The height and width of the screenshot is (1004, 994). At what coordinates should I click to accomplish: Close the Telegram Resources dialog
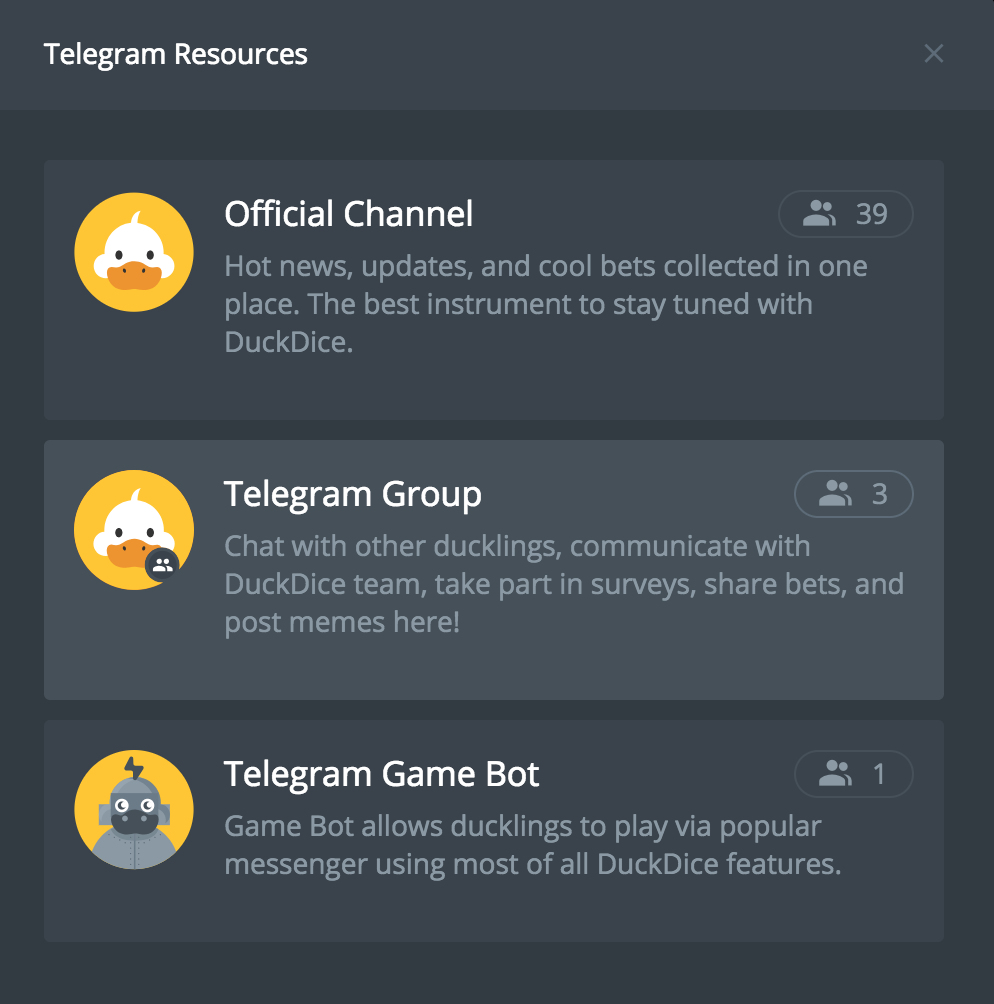click(x=933, y=54)
